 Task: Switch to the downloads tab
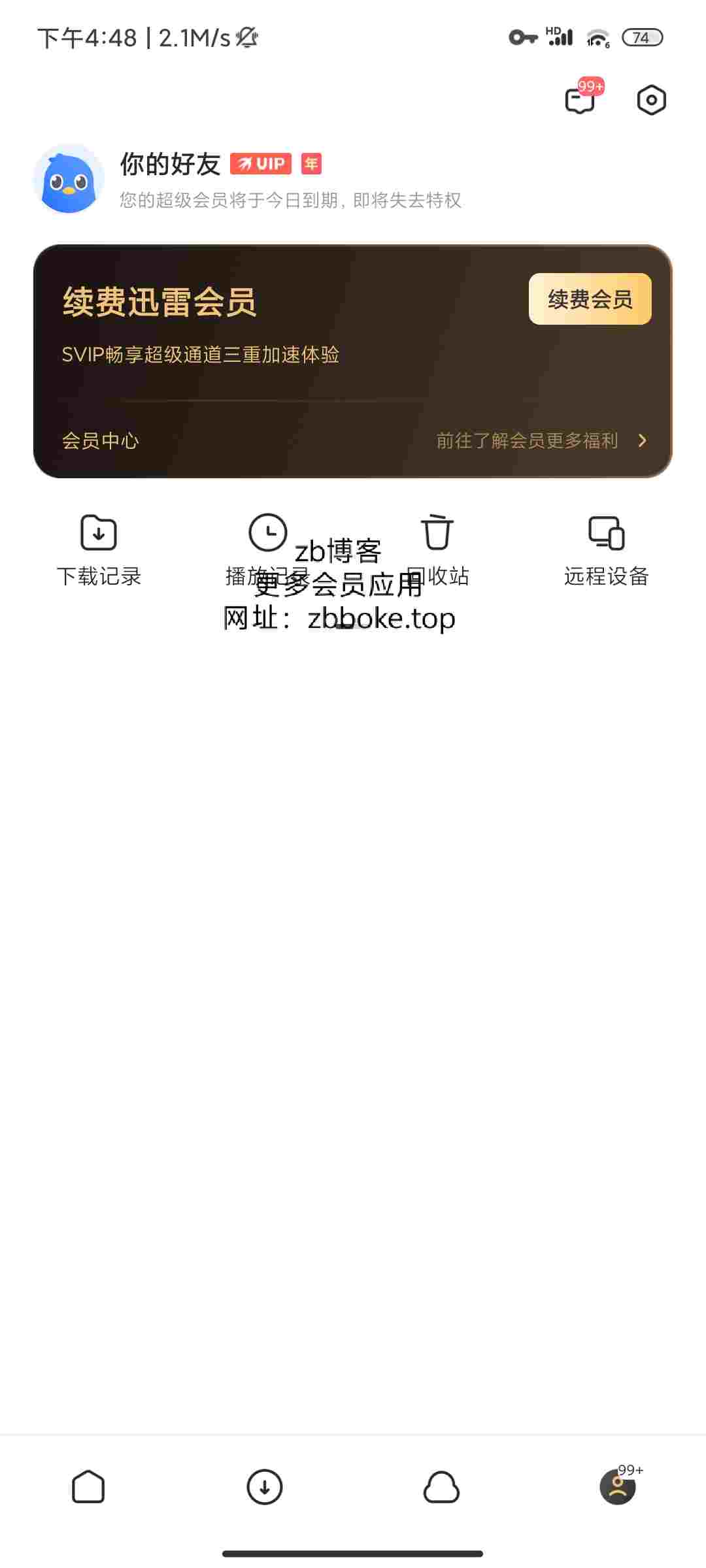[x=265, y=1487]
